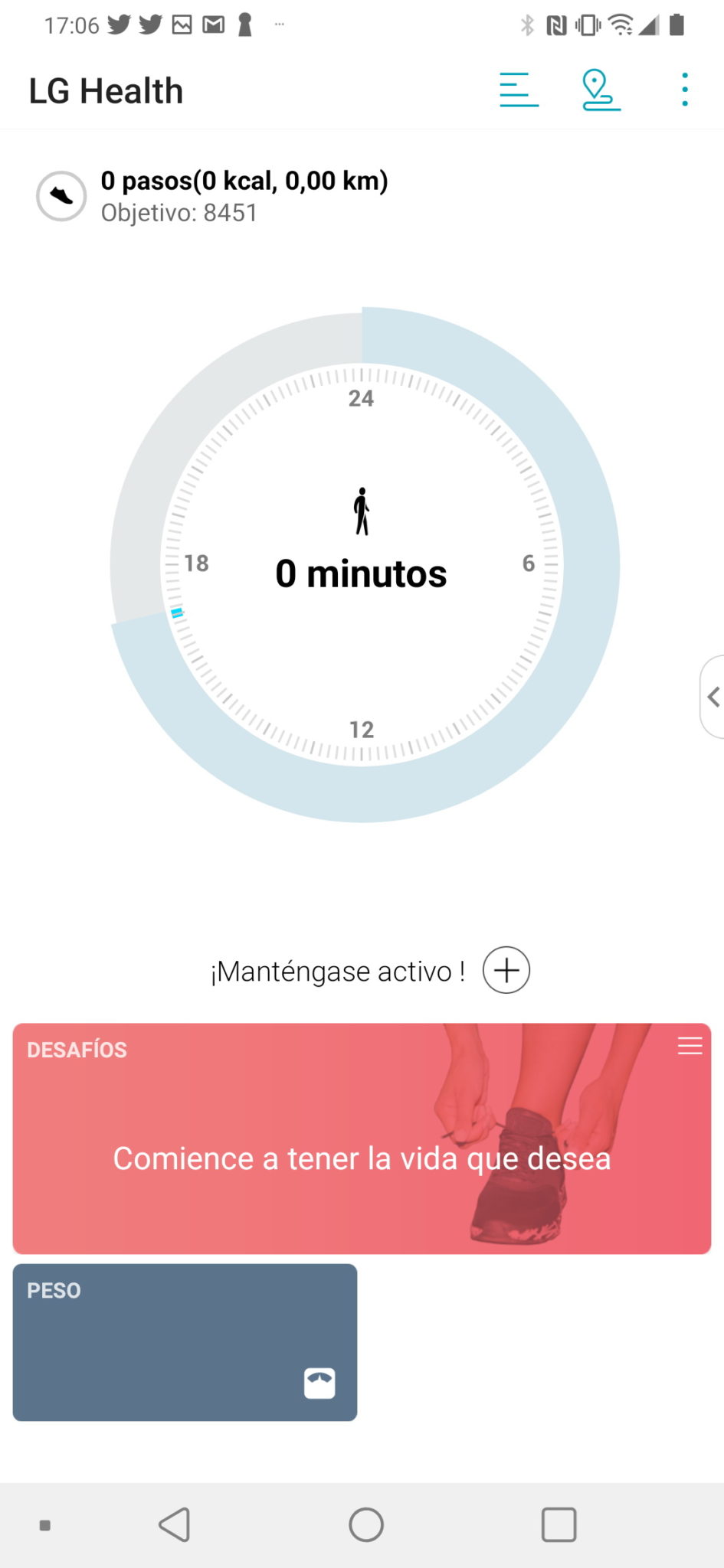Open the route tracking map icon
Screen dimensions: 724x1568
click(600, 90)
